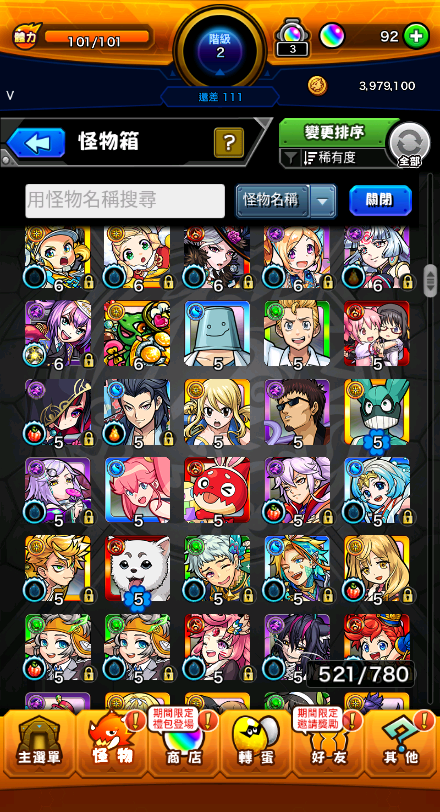Open the 稀有度 rarity filter bar
Viewport: 440px width, 812px height.
pyautogui.click(x=334, y=158)
